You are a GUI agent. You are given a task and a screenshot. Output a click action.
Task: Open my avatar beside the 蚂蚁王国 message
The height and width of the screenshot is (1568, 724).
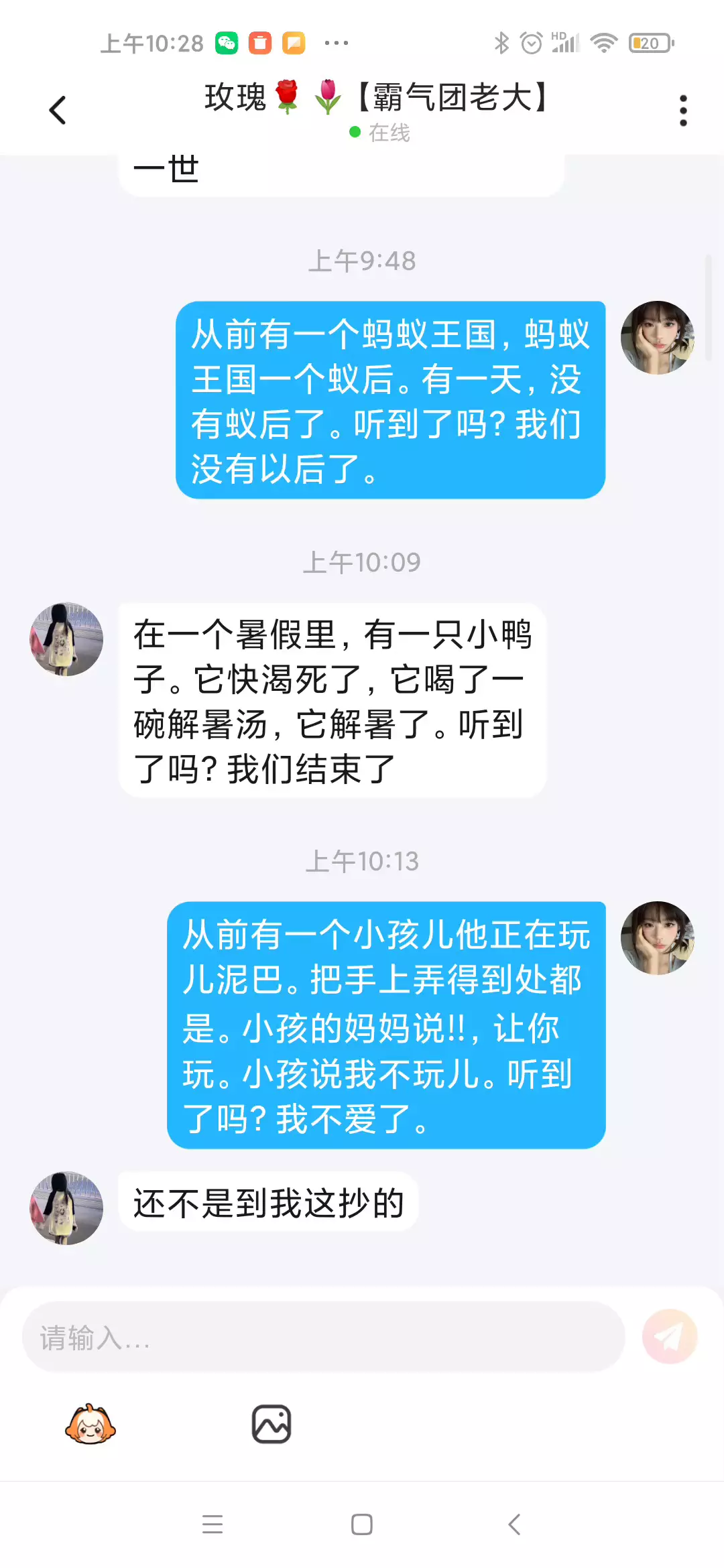(x=658, y=338)
